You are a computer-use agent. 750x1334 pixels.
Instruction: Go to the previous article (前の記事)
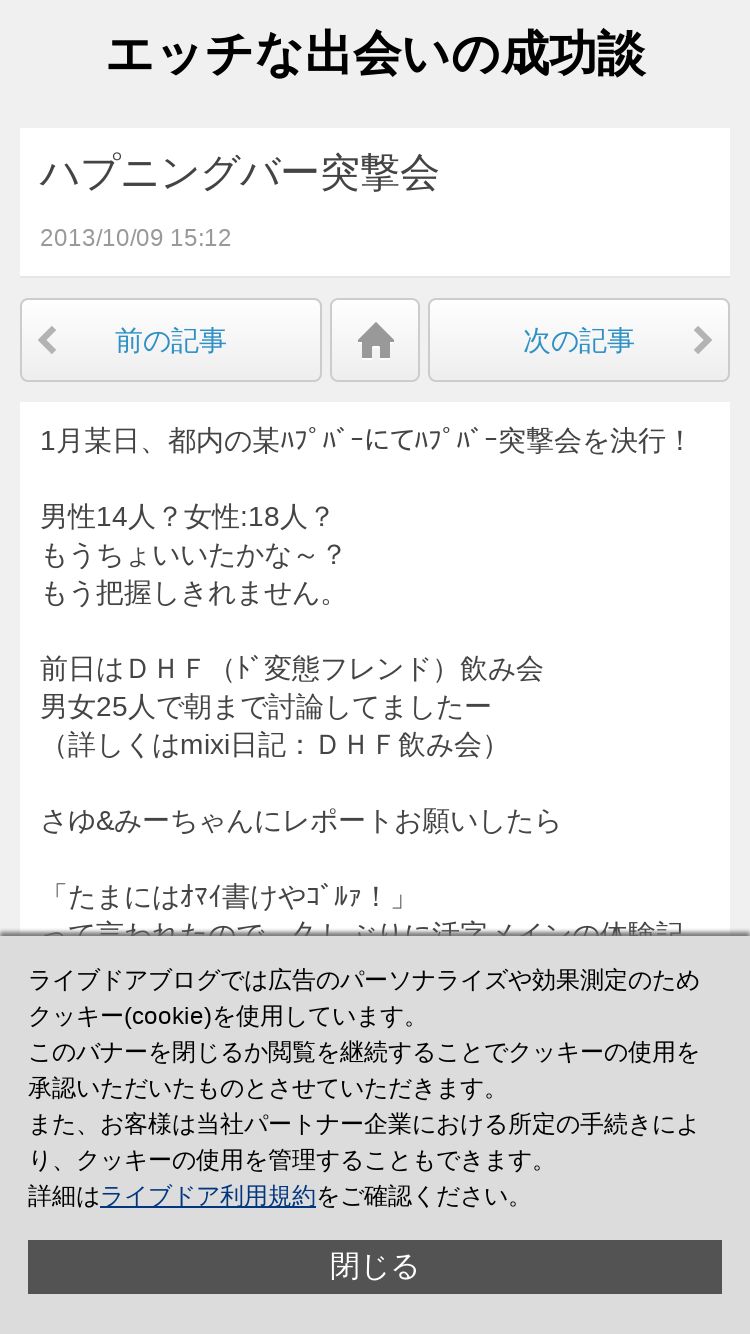[x=171, y=340]
